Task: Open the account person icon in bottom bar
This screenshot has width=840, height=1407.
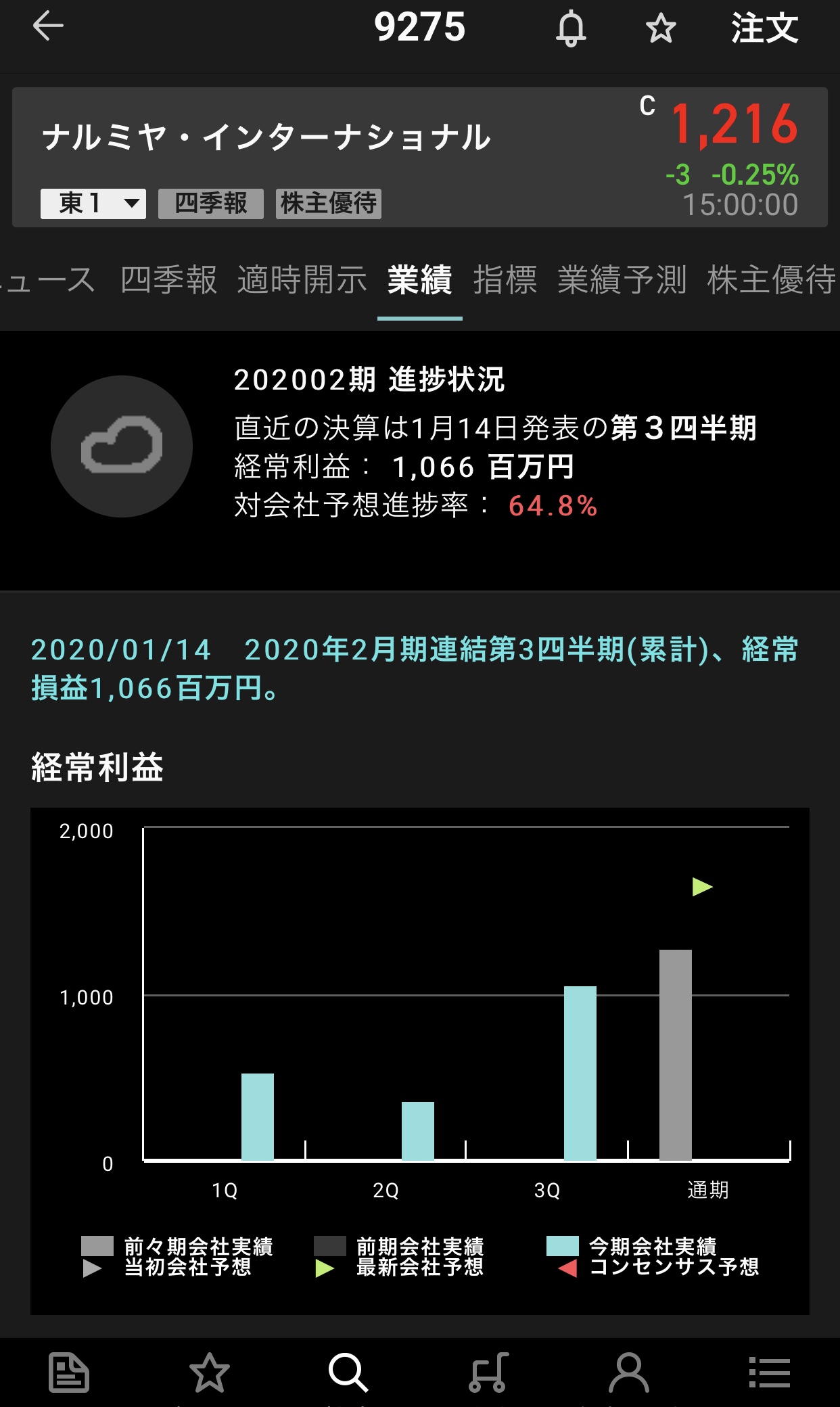Action: (629, 1373)
